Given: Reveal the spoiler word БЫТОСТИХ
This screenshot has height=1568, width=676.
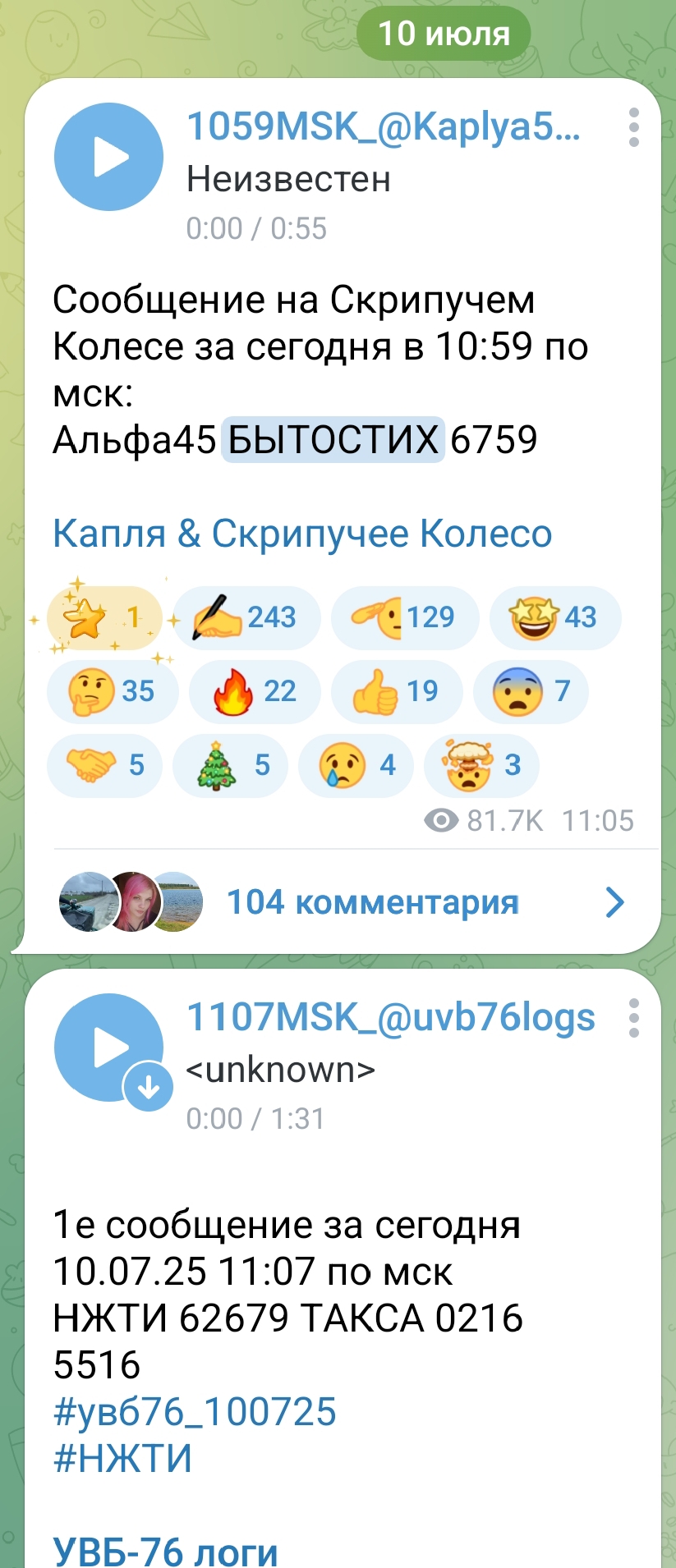Looking at the screenshot, I should (333, 440).
